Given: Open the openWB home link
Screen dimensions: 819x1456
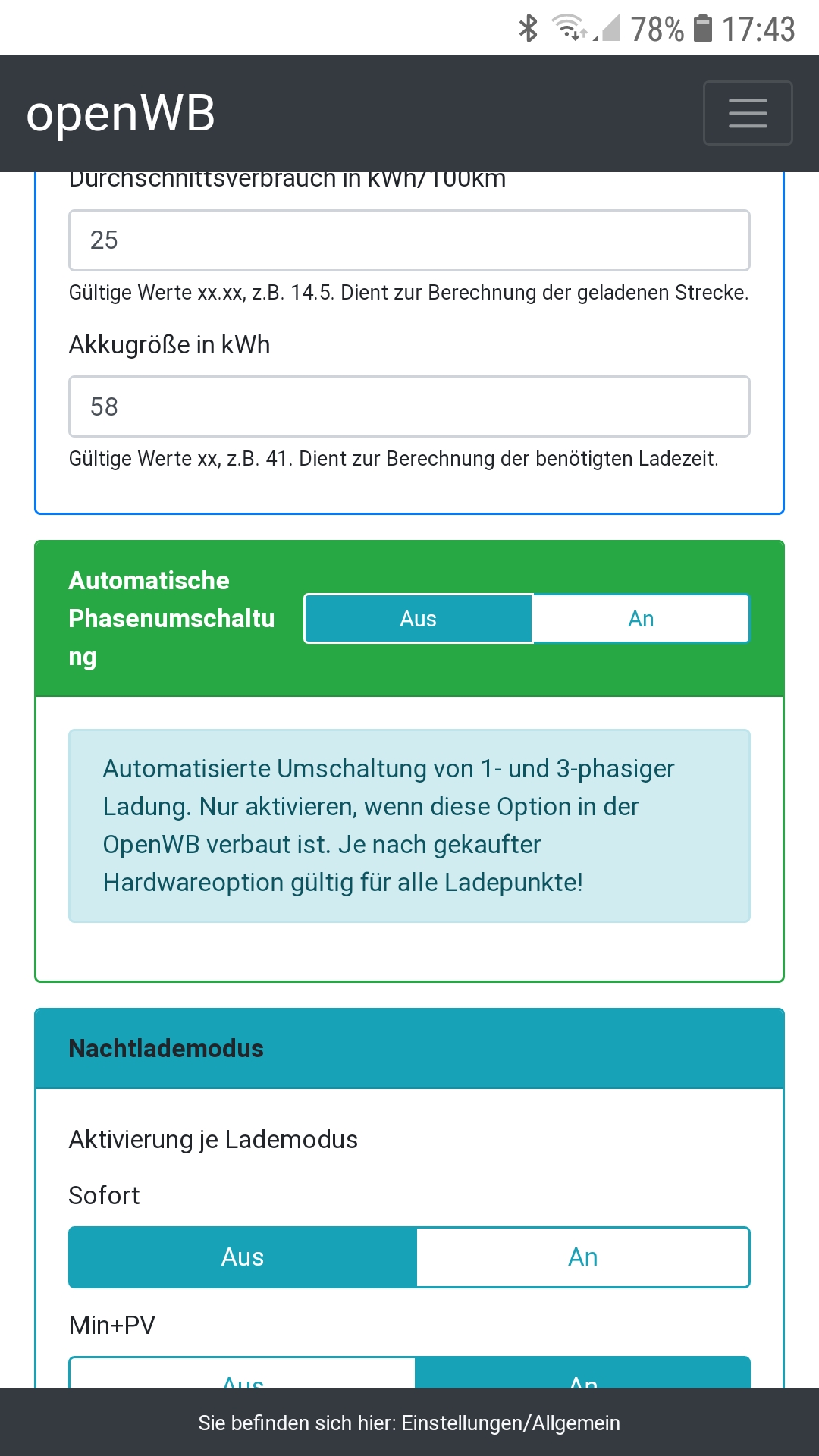Looking at the screenshot, I should point(121,114).
